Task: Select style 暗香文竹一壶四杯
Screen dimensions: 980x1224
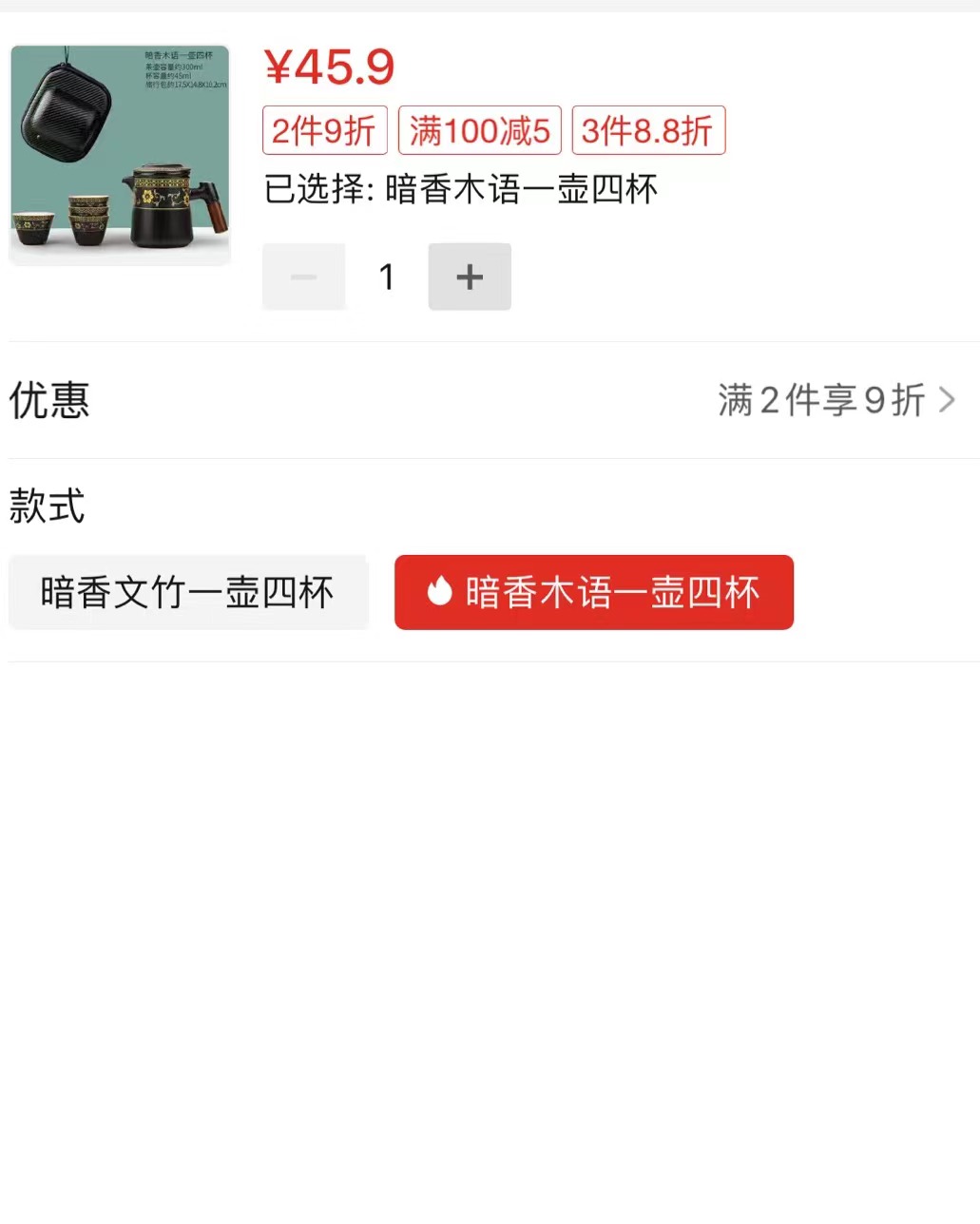Action: pos(187,593)
